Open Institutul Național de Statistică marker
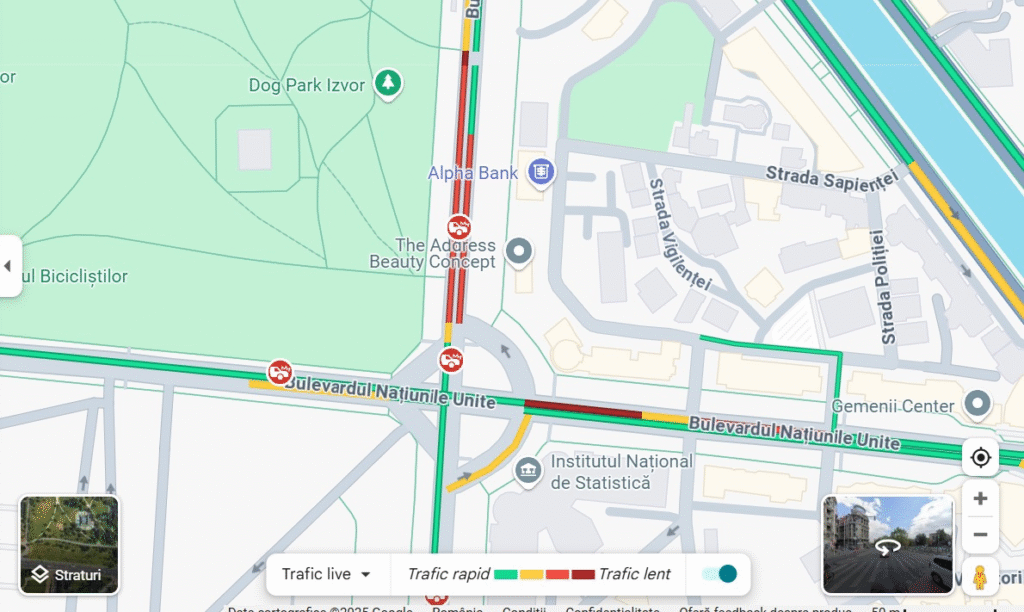 [x=528, y=468]
